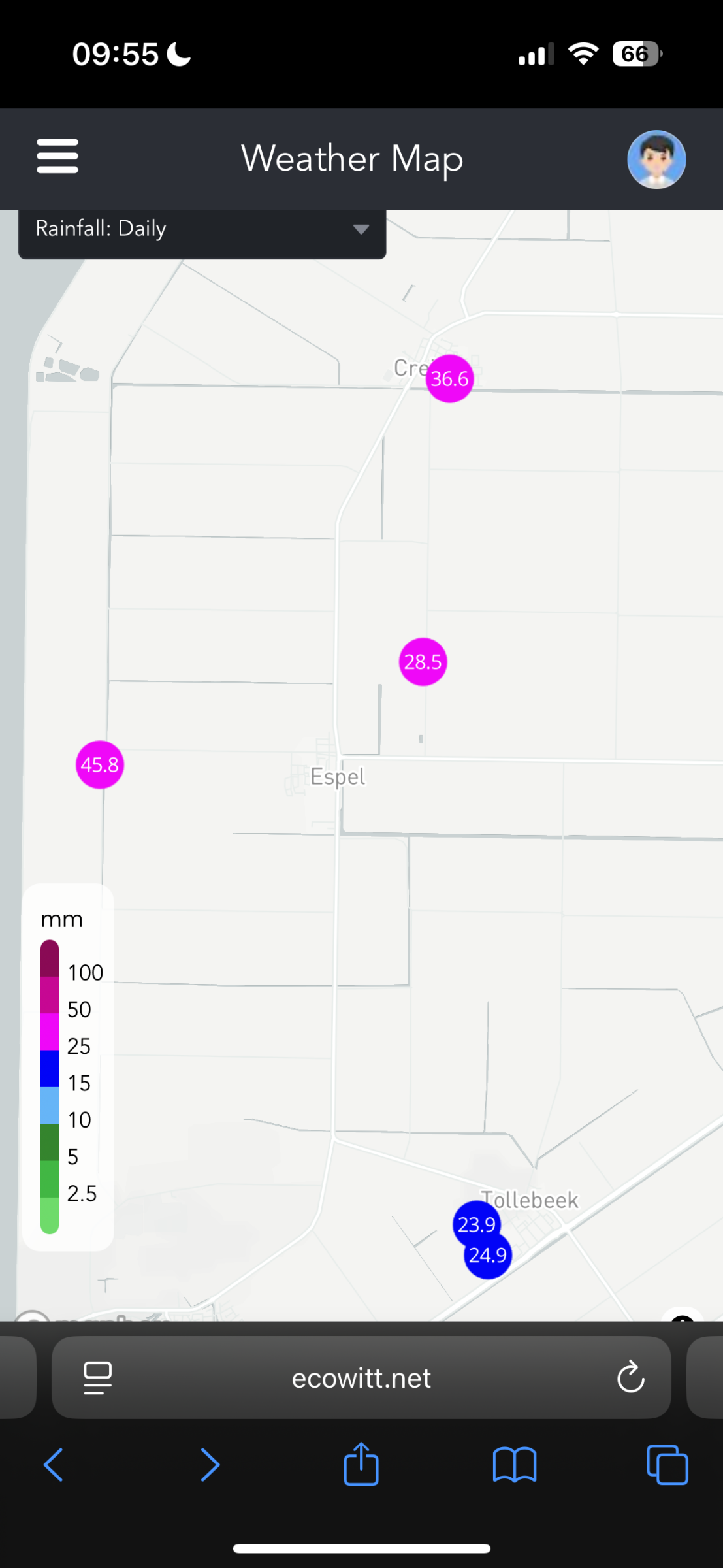The image size is (723, 1568).
Task: Select the 28.5 mm station marker
Action: tap(423, 662)
